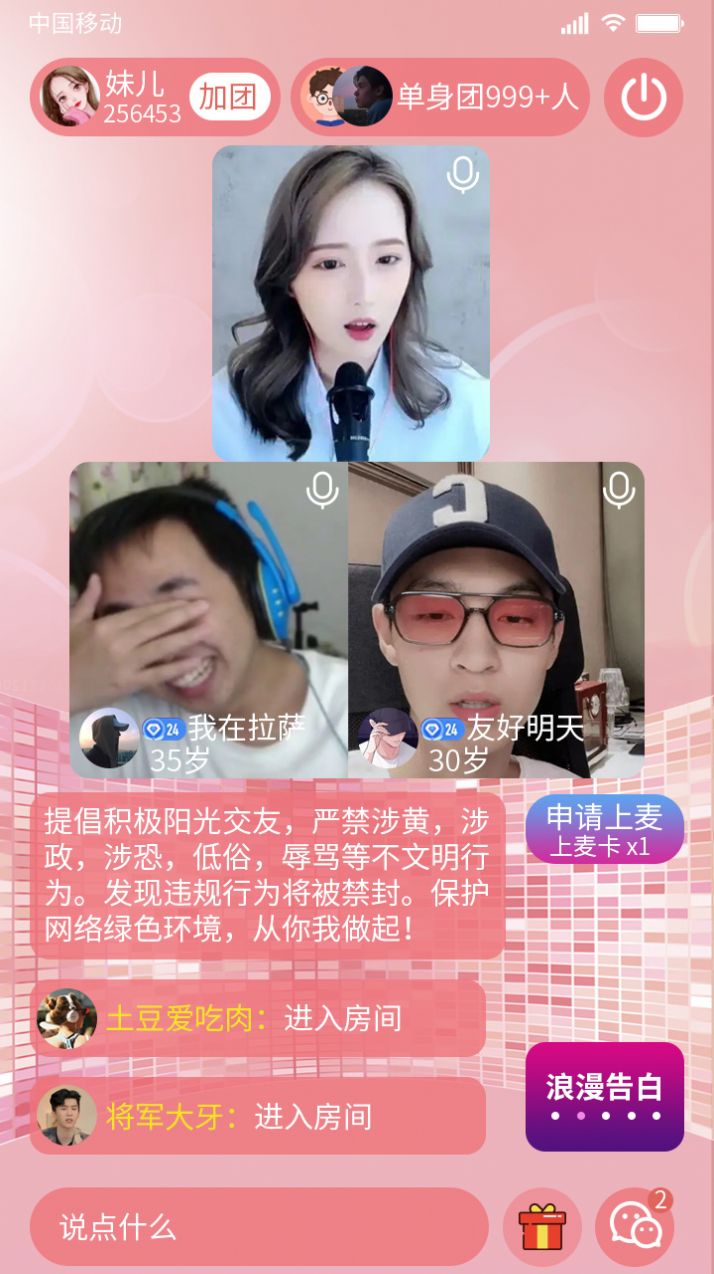Screen dimensions: 714x1274
Task: Open the 单身团999+人 member list
Action: (x=440, y=97)
